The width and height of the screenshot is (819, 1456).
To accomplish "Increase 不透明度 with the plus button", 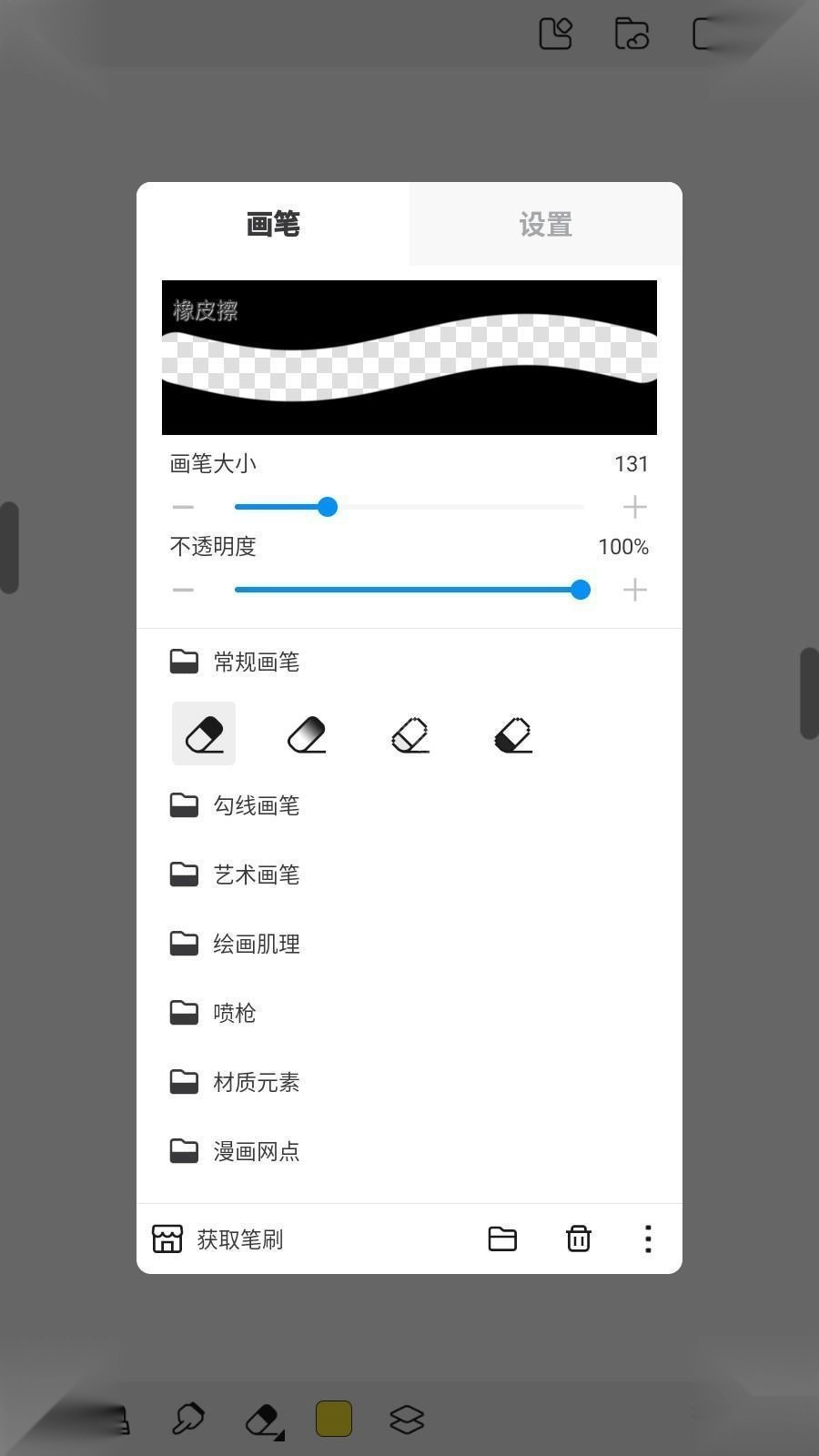I will click(634, 590).
